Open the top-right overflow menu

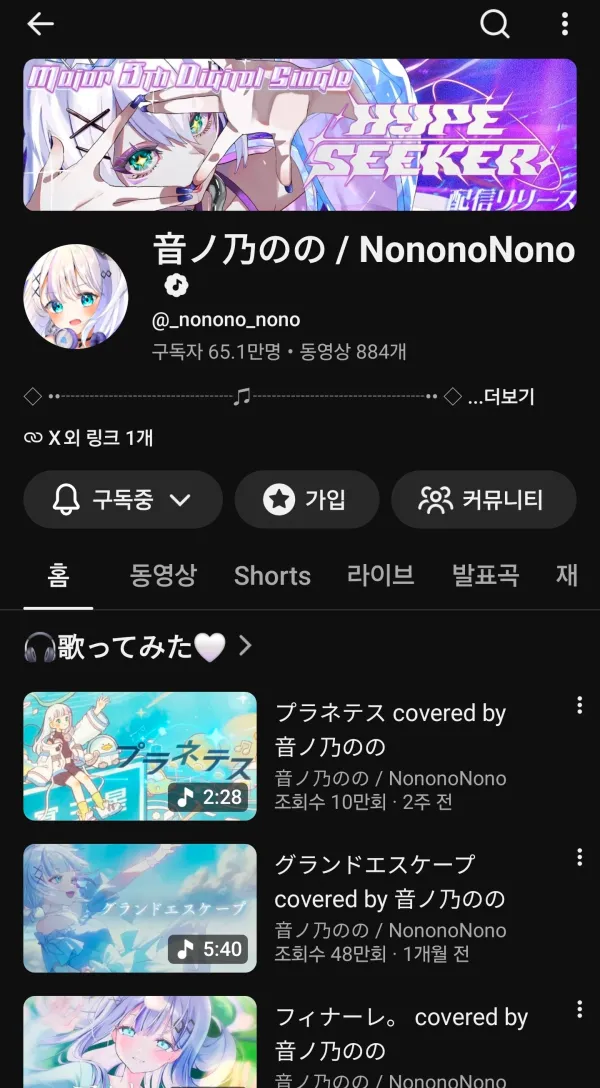565,24
